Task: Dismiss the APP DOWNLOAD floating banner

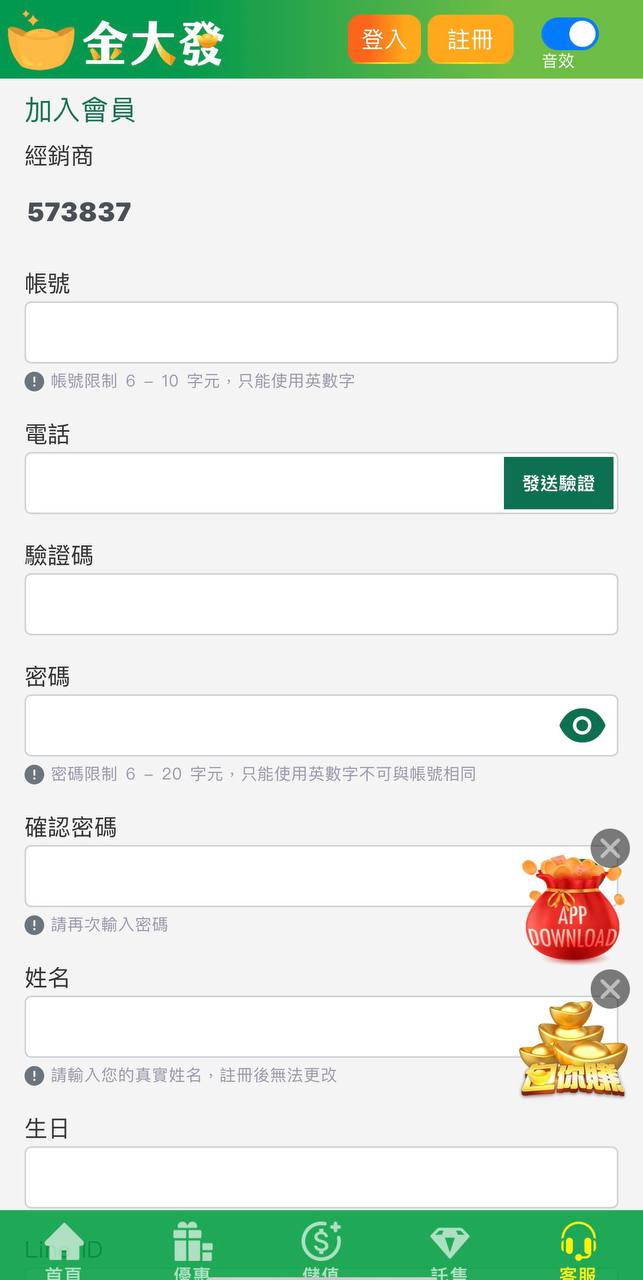Action: click(610, 848)
